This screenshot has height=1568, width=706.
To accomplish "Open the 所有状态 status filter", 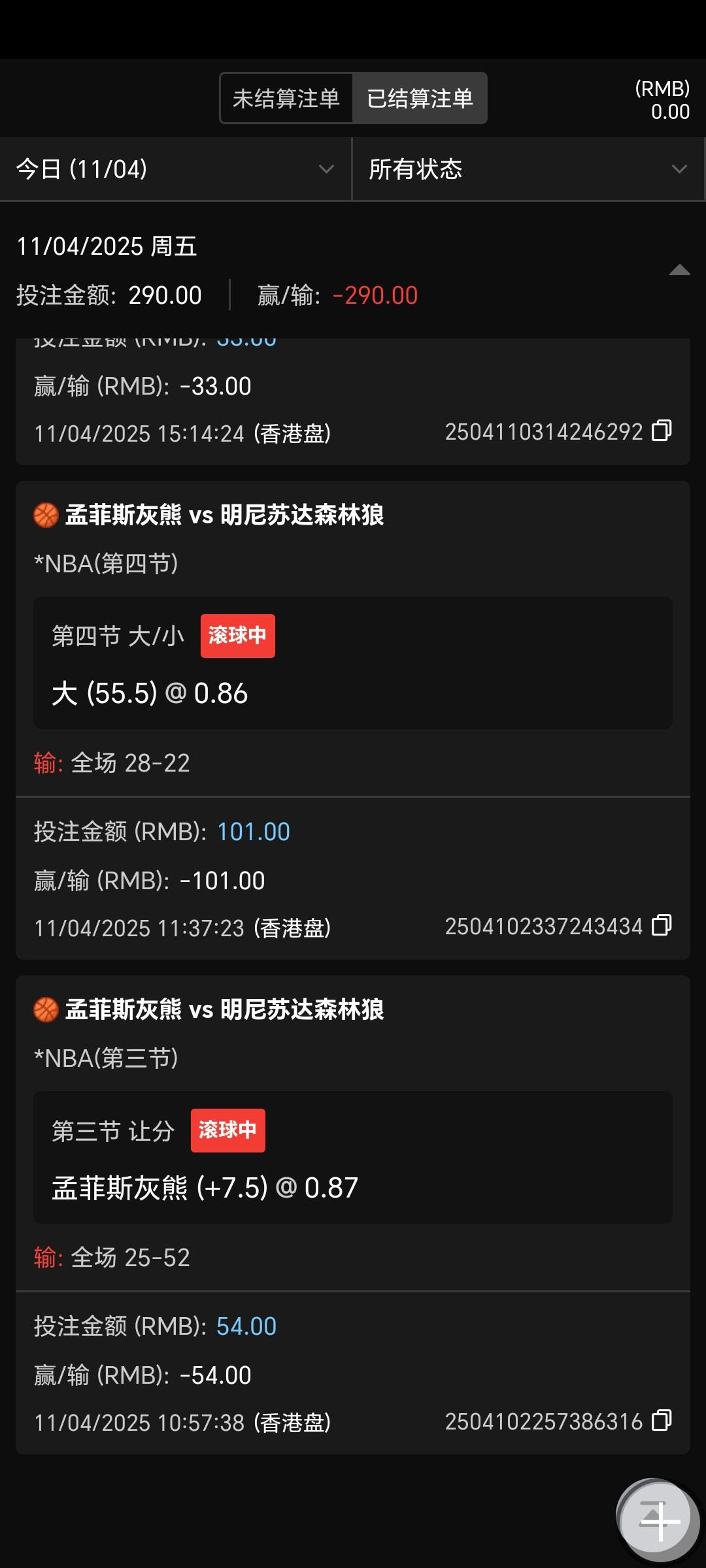I will 528,169.
